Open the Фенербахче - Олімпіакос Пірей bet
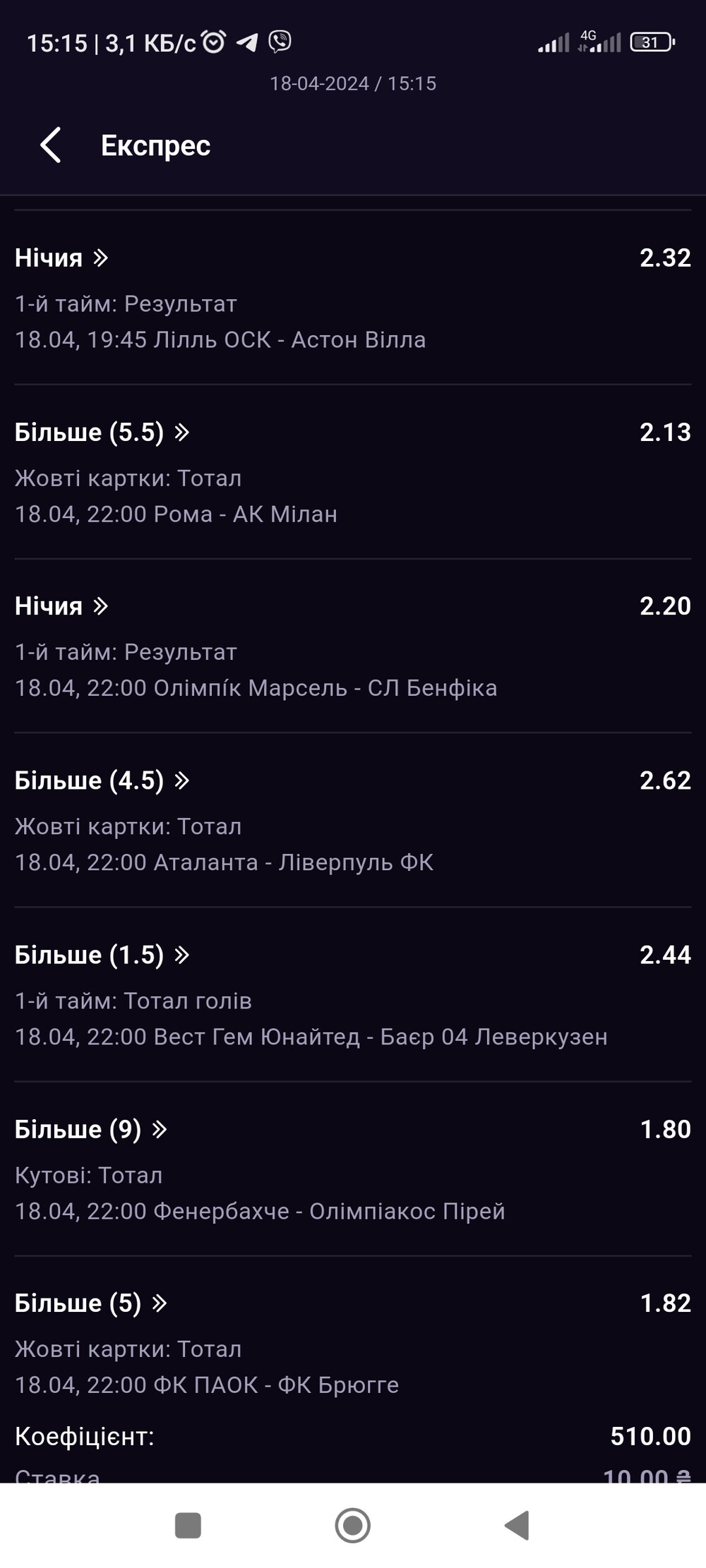Image resolution: width=706 pixels, height=1568 pixels. pyautogui.click(x=353, y=1169)
